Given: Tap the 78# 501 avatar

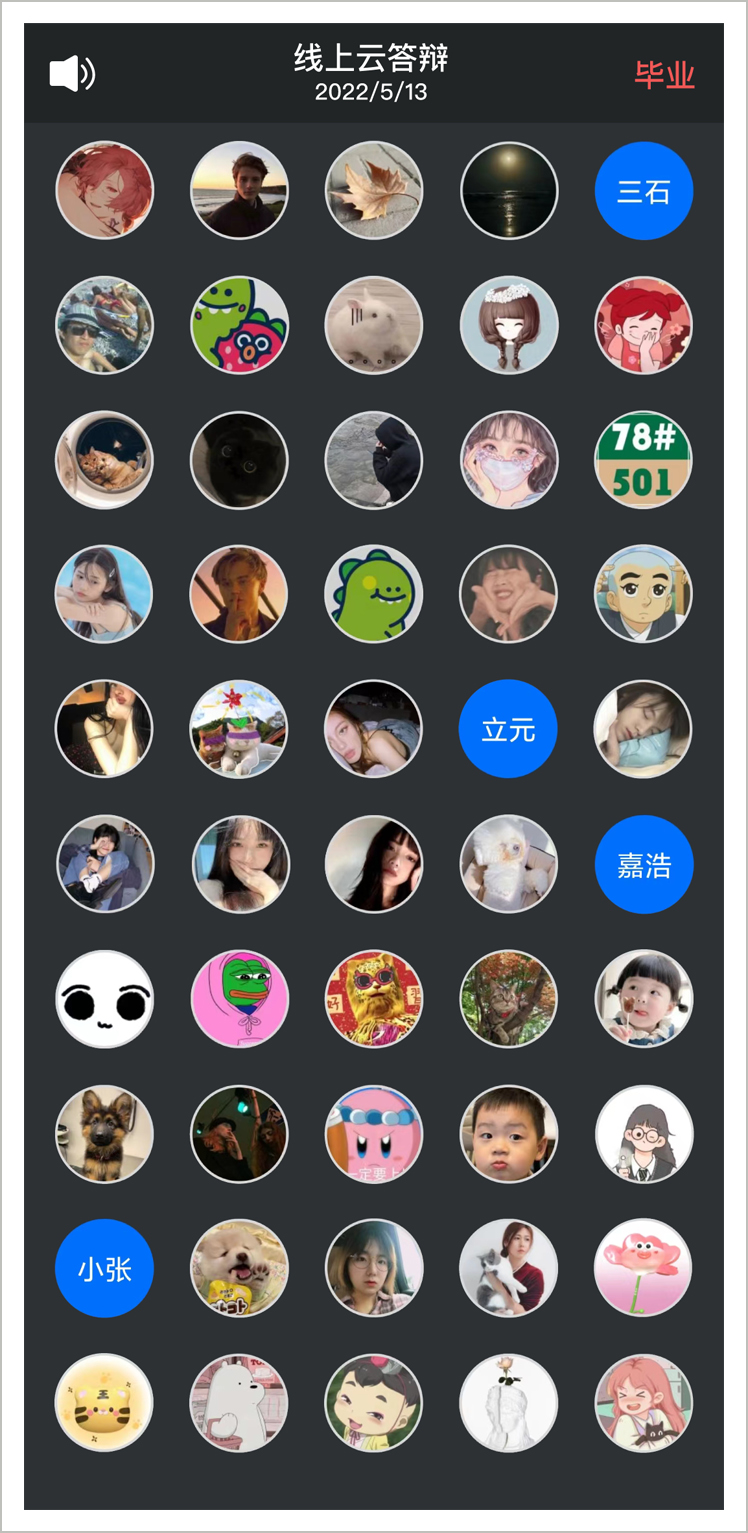Looking at the screenshot, I should pyautogui.click(x=643, y=460).
